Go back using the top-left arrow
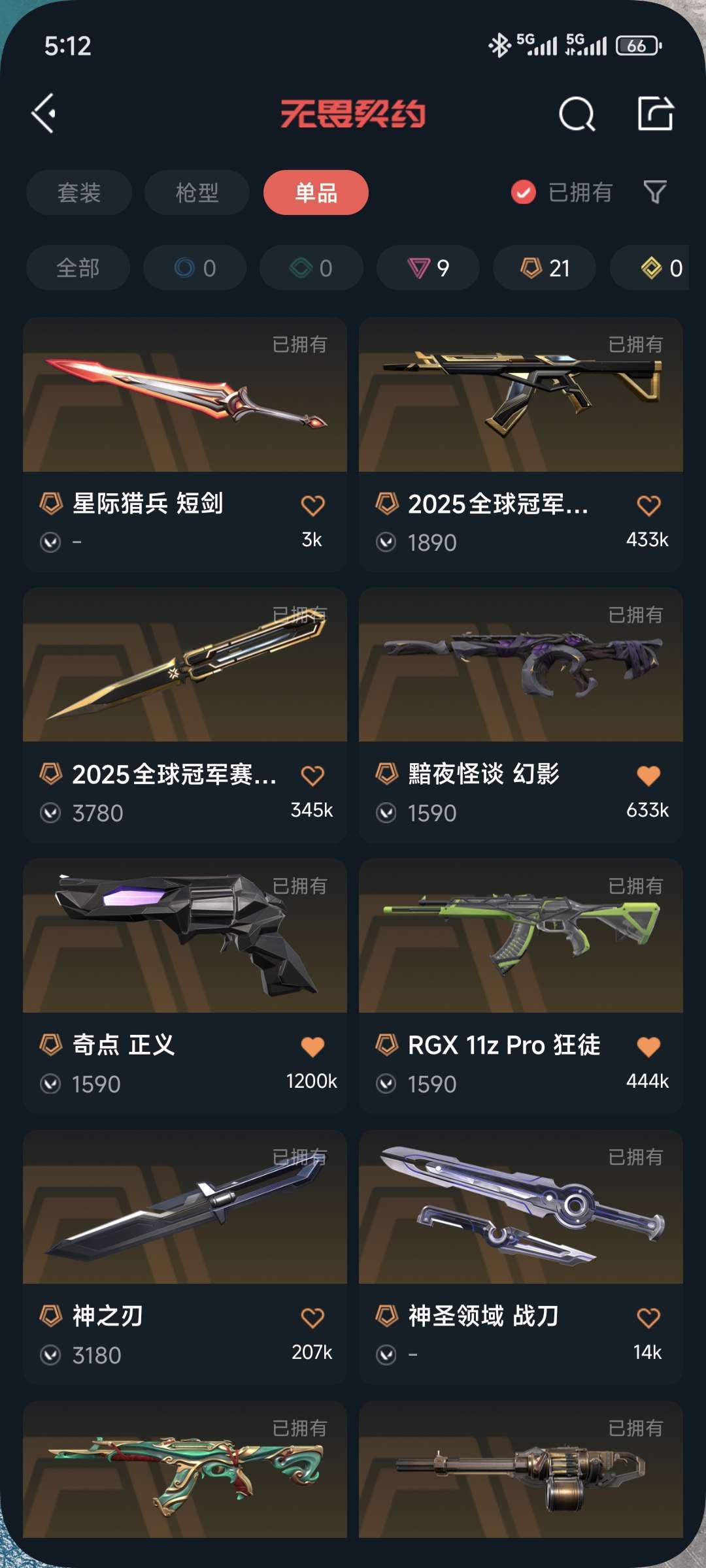The image size is (706, 1568). click(44, 114)
